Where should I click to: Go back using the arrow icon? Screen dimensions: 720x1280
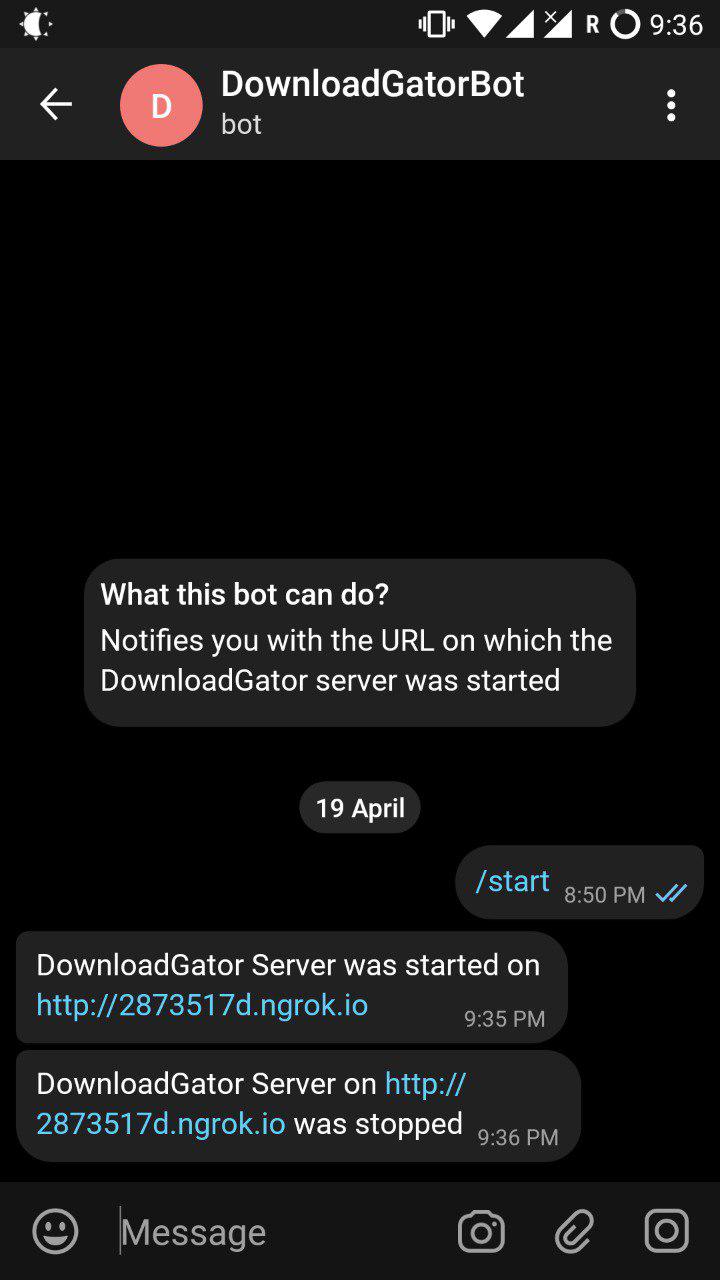click(56, 104)
